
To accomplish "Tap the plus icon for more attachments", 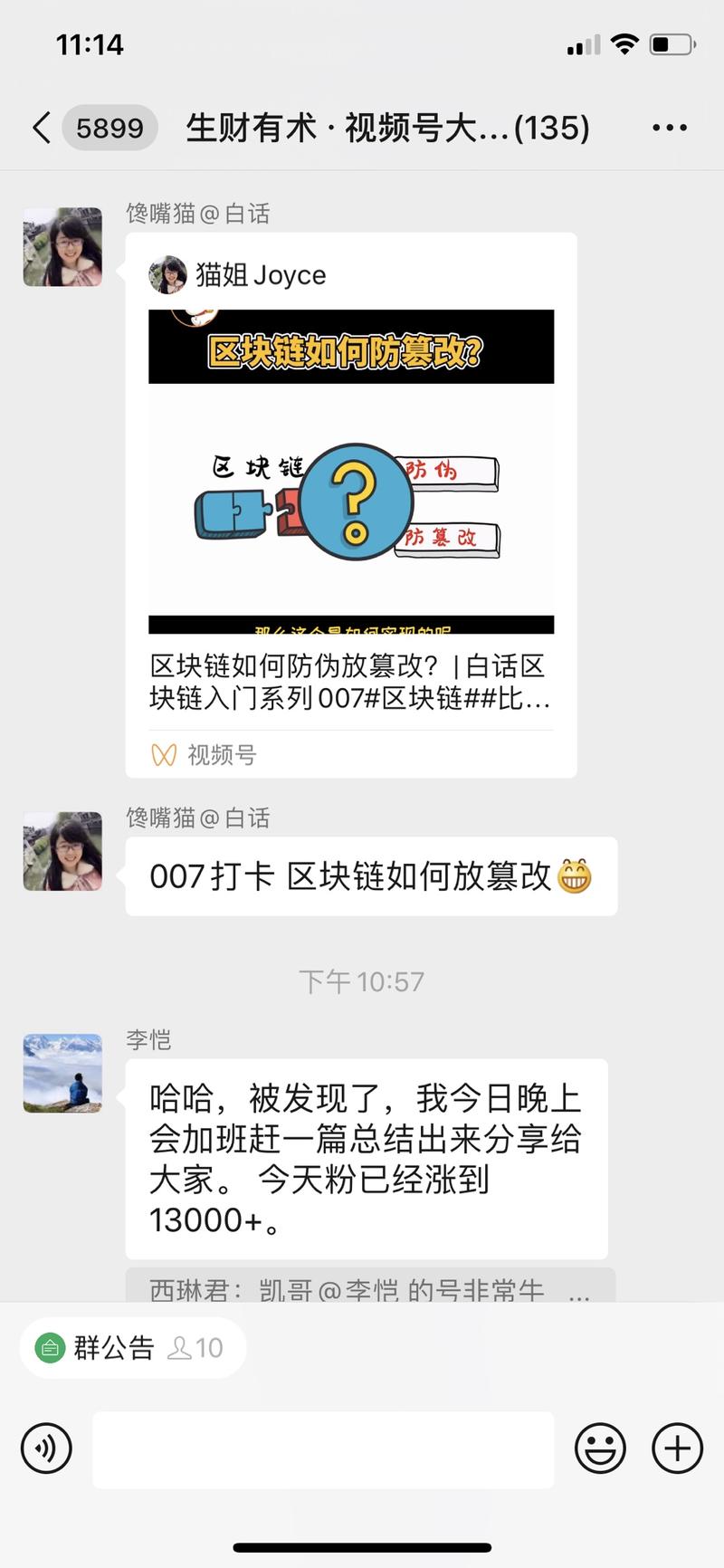I will click(676, 1448).
